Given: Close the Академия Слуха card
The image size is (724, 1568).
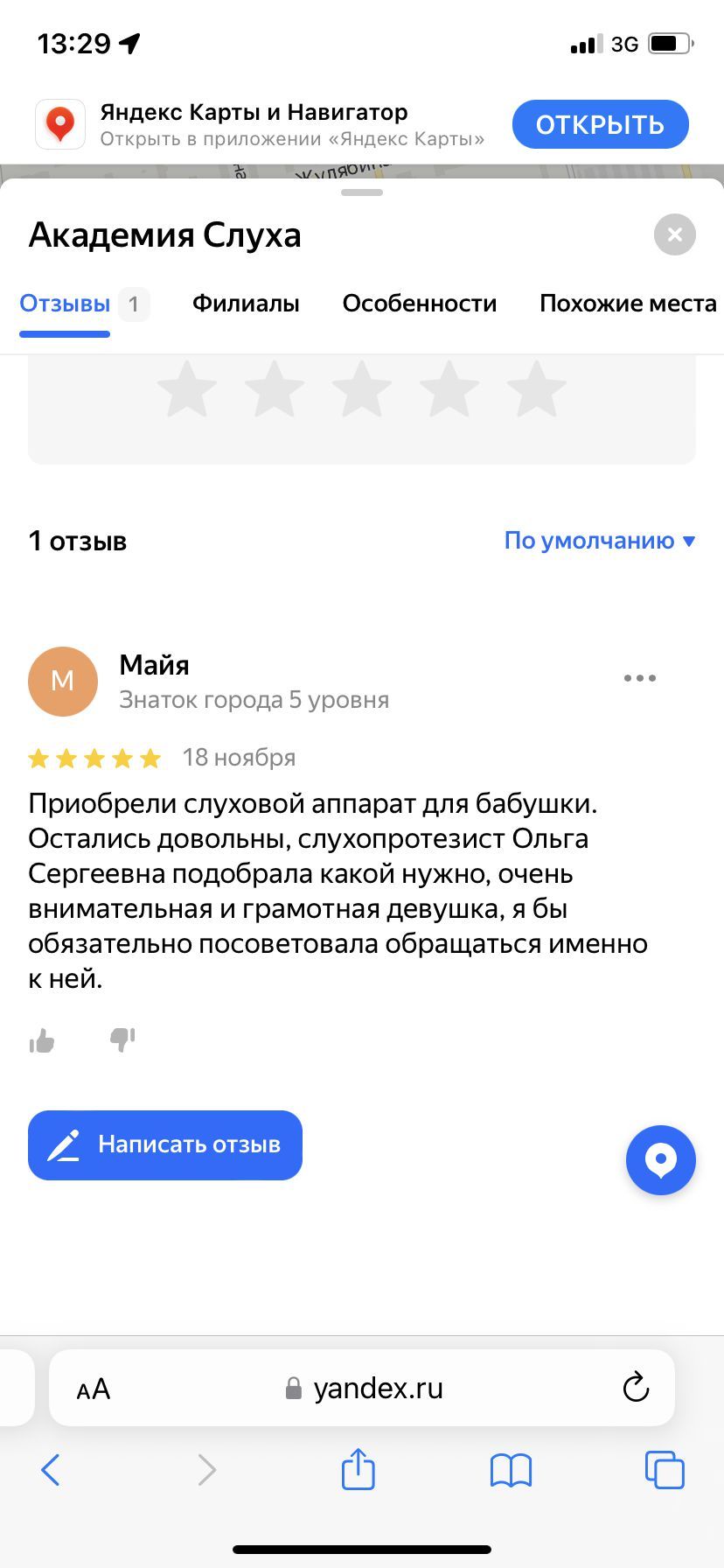Looking at the screenshot, I should (x=674, y=234).
